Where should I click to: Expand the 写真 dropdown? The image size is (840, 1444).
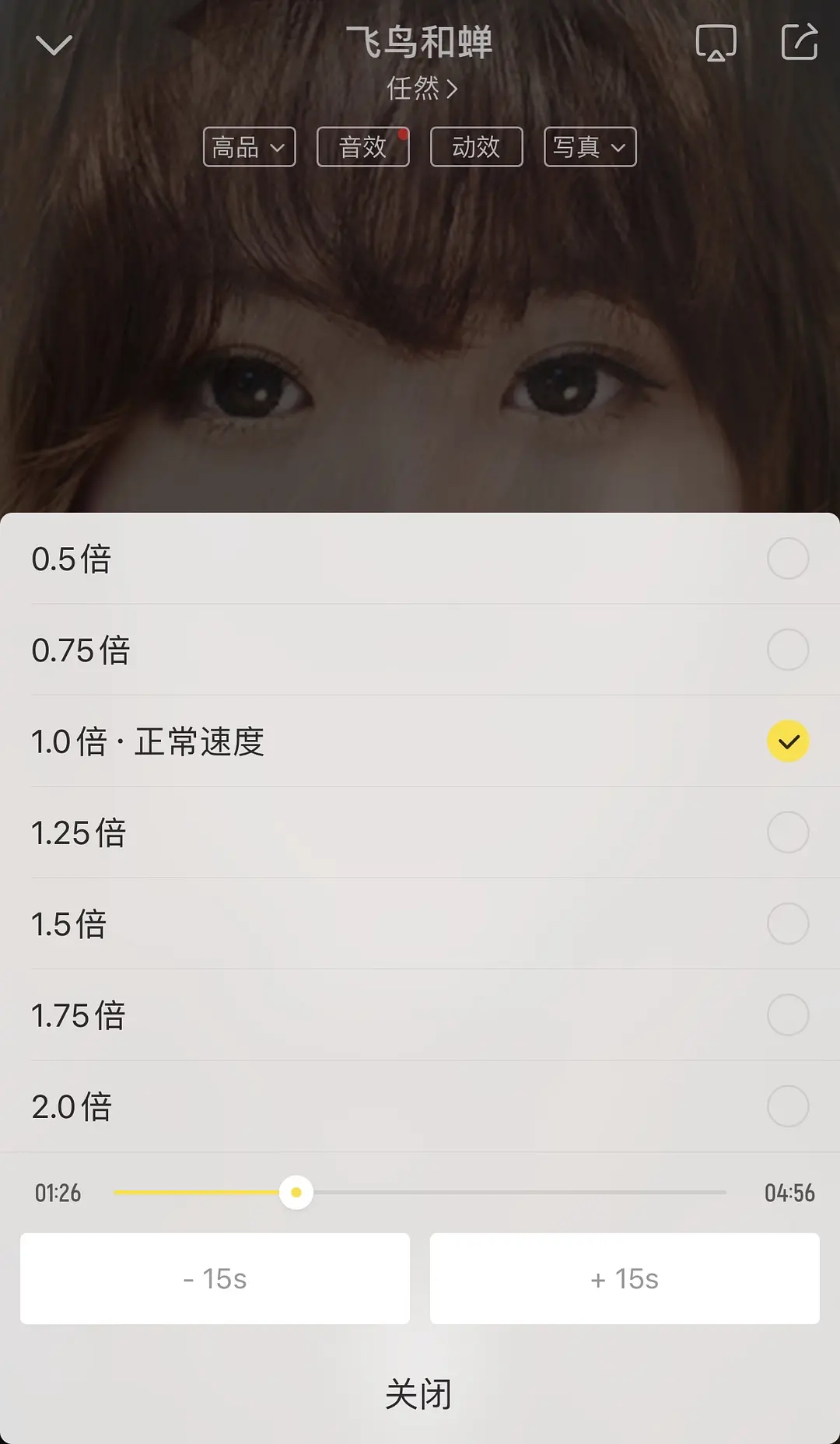click(590, 147)
